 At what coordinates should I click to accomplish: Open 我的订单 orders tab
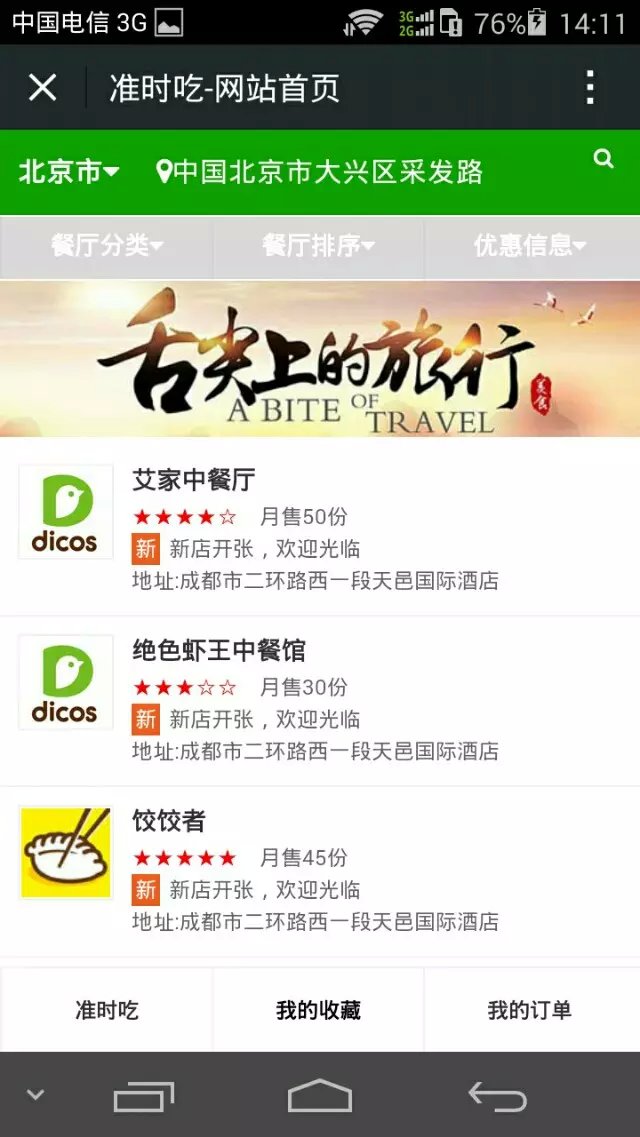coord(530,1010)
